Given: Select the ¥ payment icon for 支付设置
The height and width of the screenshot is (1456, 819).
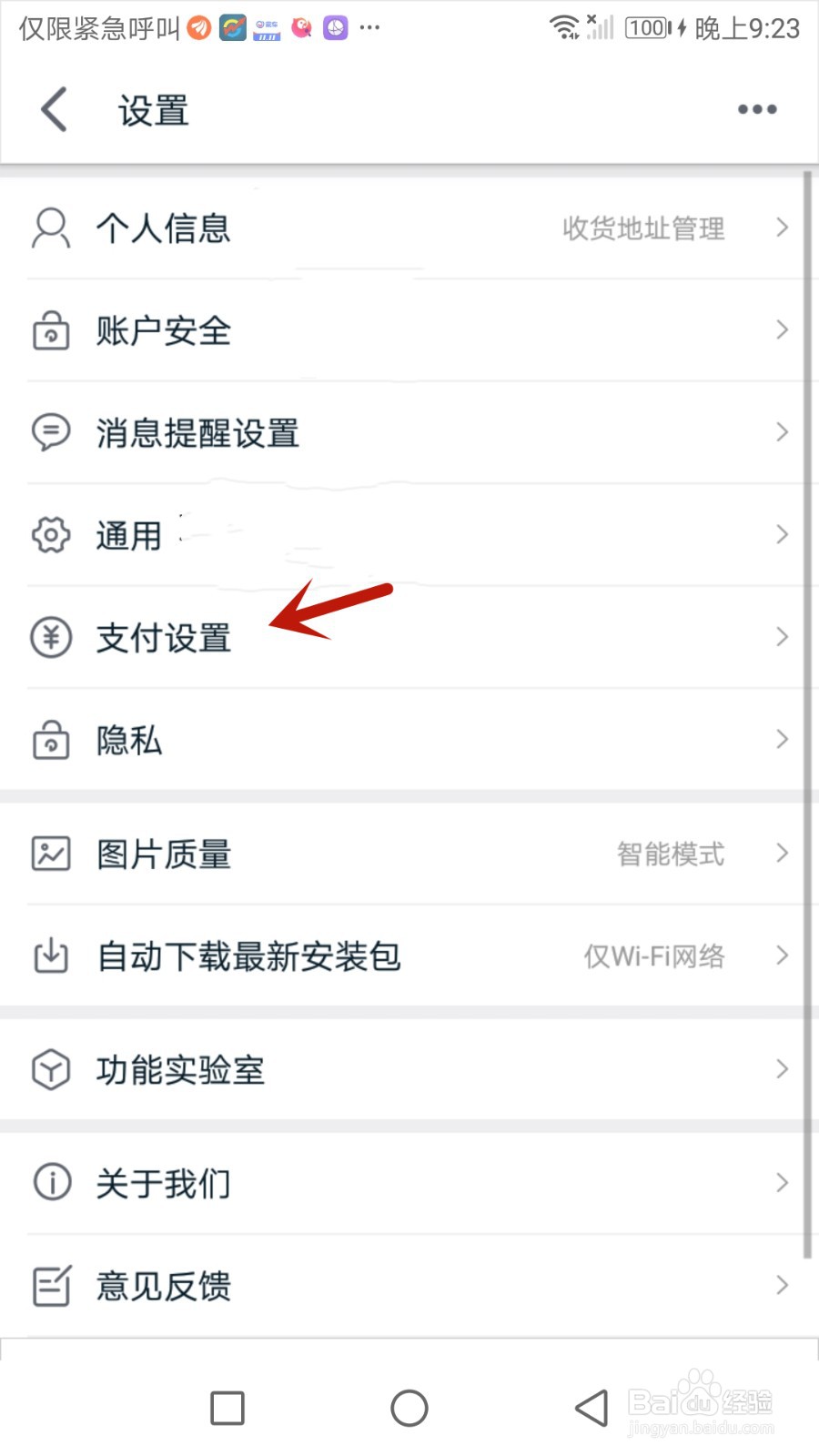Looking at the screenshot, I should (51, 637).
